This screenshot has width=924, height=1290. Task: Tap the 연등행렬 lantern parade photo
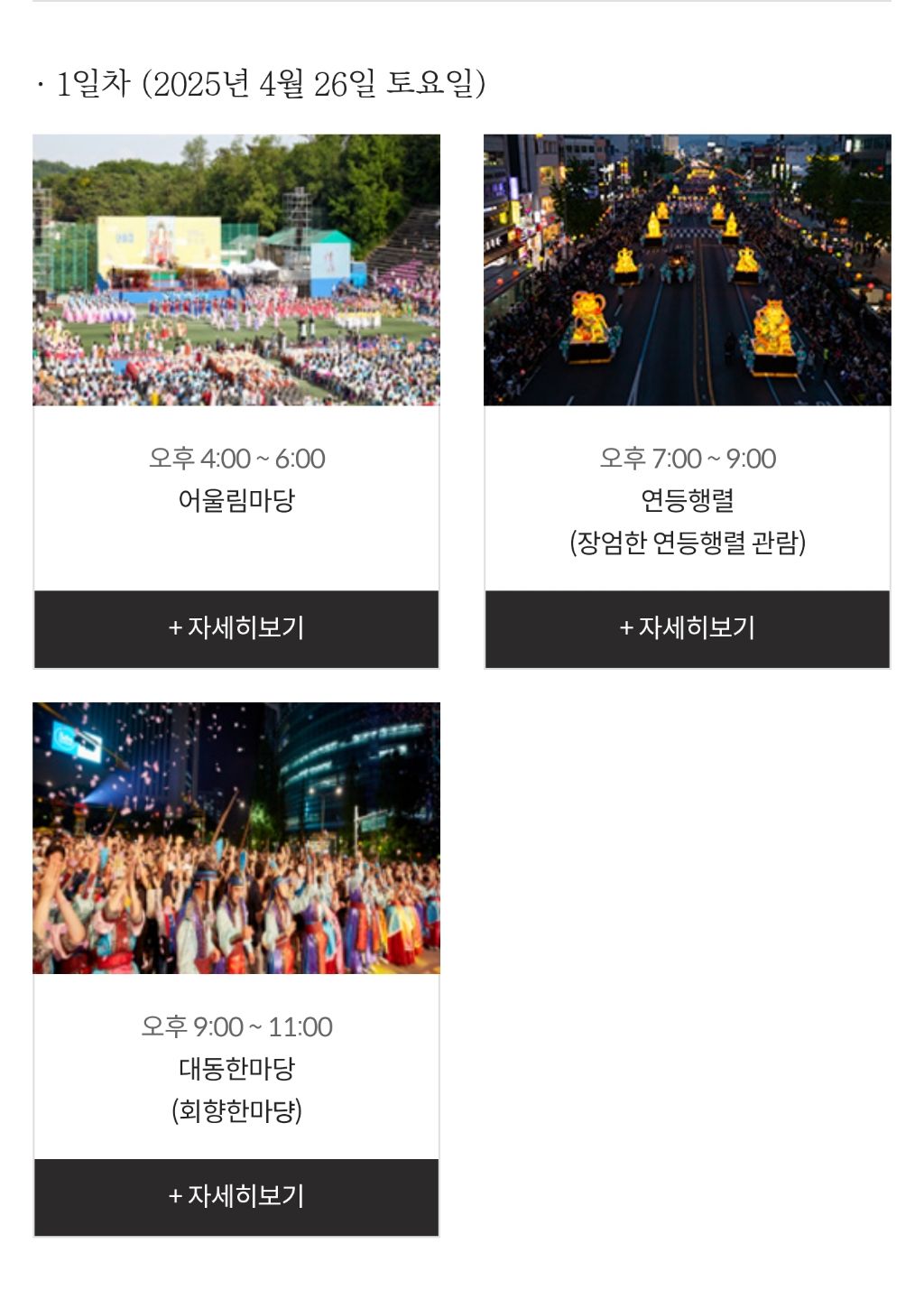point(688,270)
